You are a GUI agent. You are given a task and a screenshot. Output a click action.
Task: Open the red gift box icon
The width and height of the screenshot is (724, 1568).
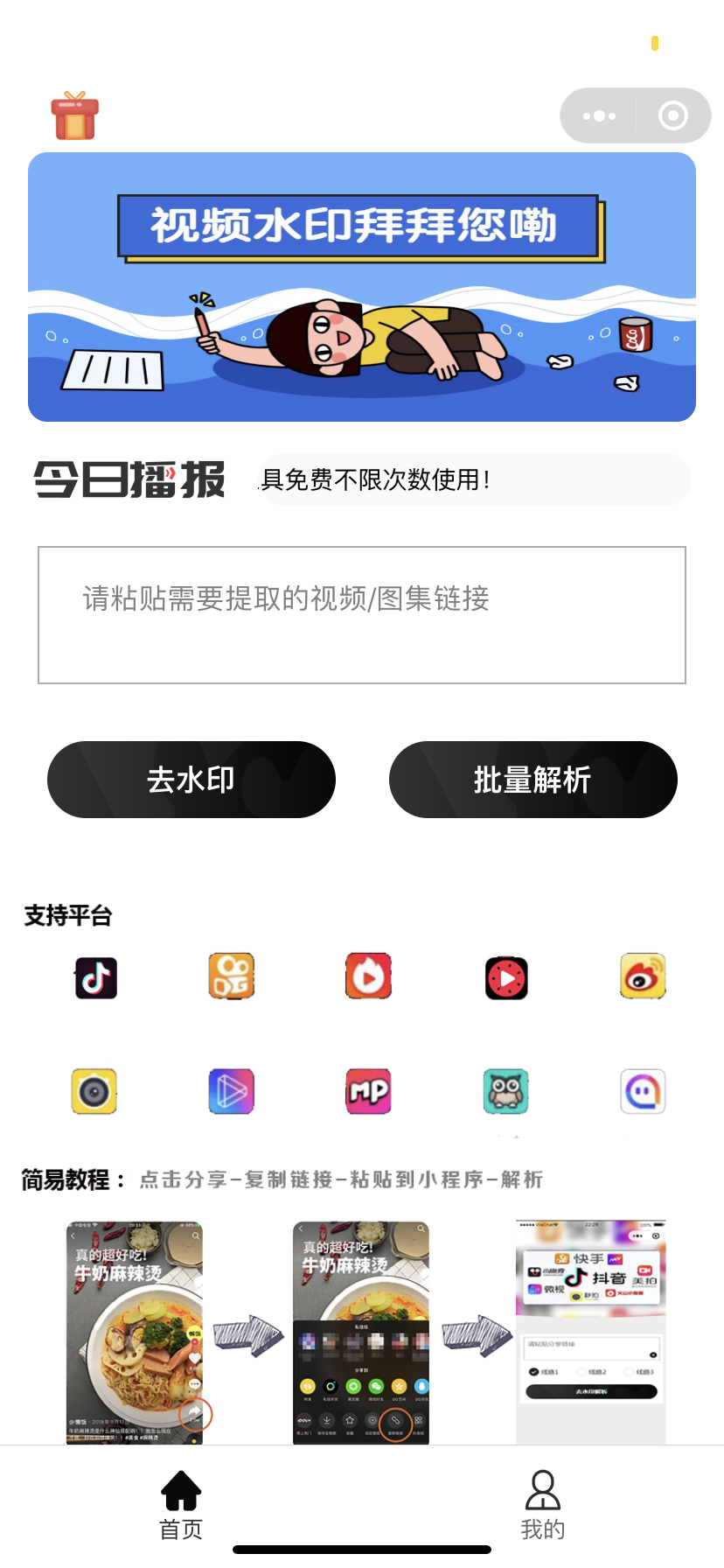(x=74, y=115)
